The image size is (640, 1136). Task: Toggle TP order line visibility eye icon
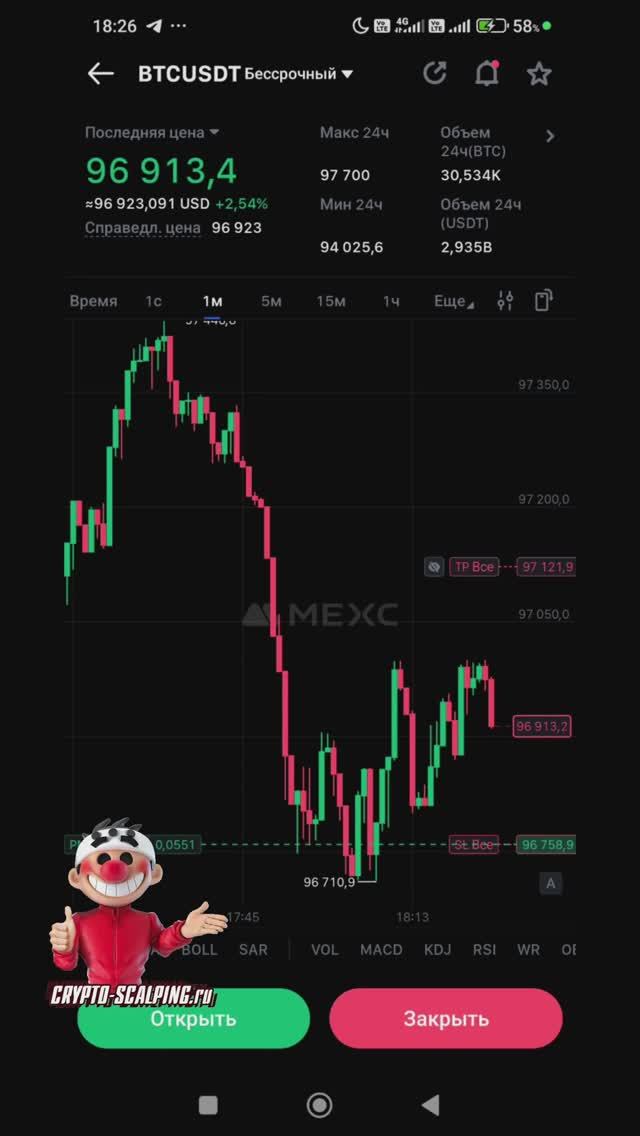(434, 567)
